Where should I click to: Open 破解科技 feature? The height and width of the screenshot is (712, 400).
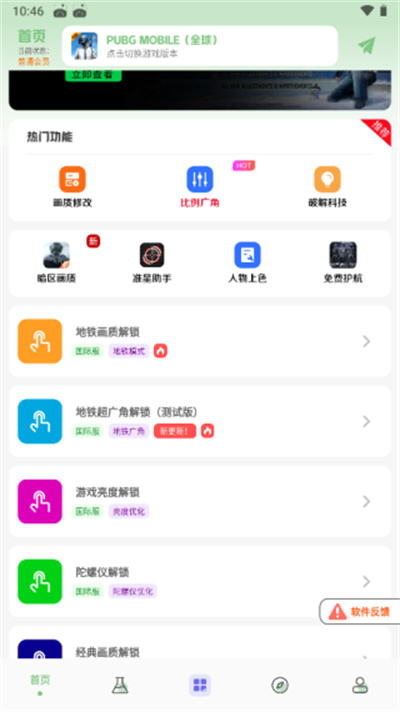(327, 187)
